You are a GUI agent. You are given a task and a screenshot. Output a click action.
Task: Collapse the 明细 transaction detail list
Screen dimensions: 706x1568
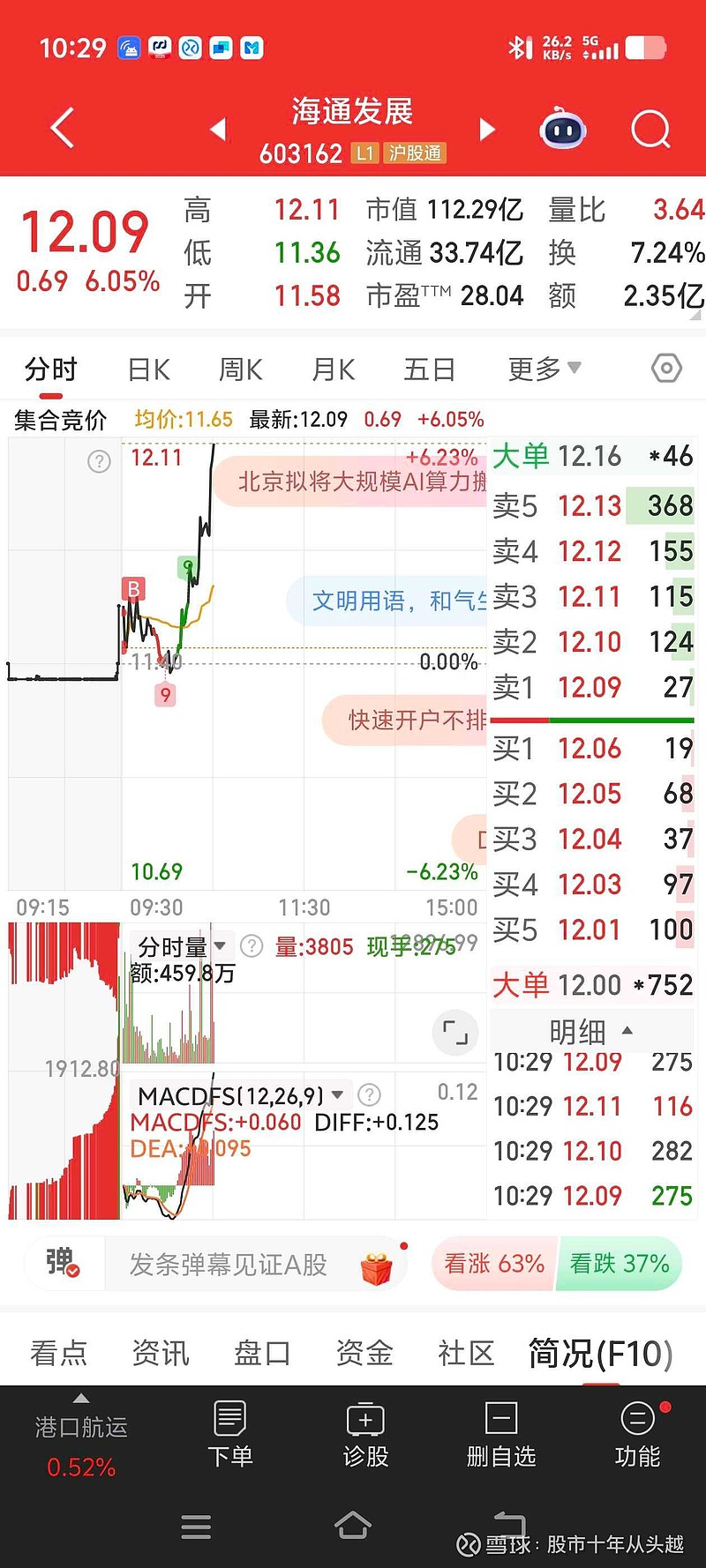(627, 1030)
